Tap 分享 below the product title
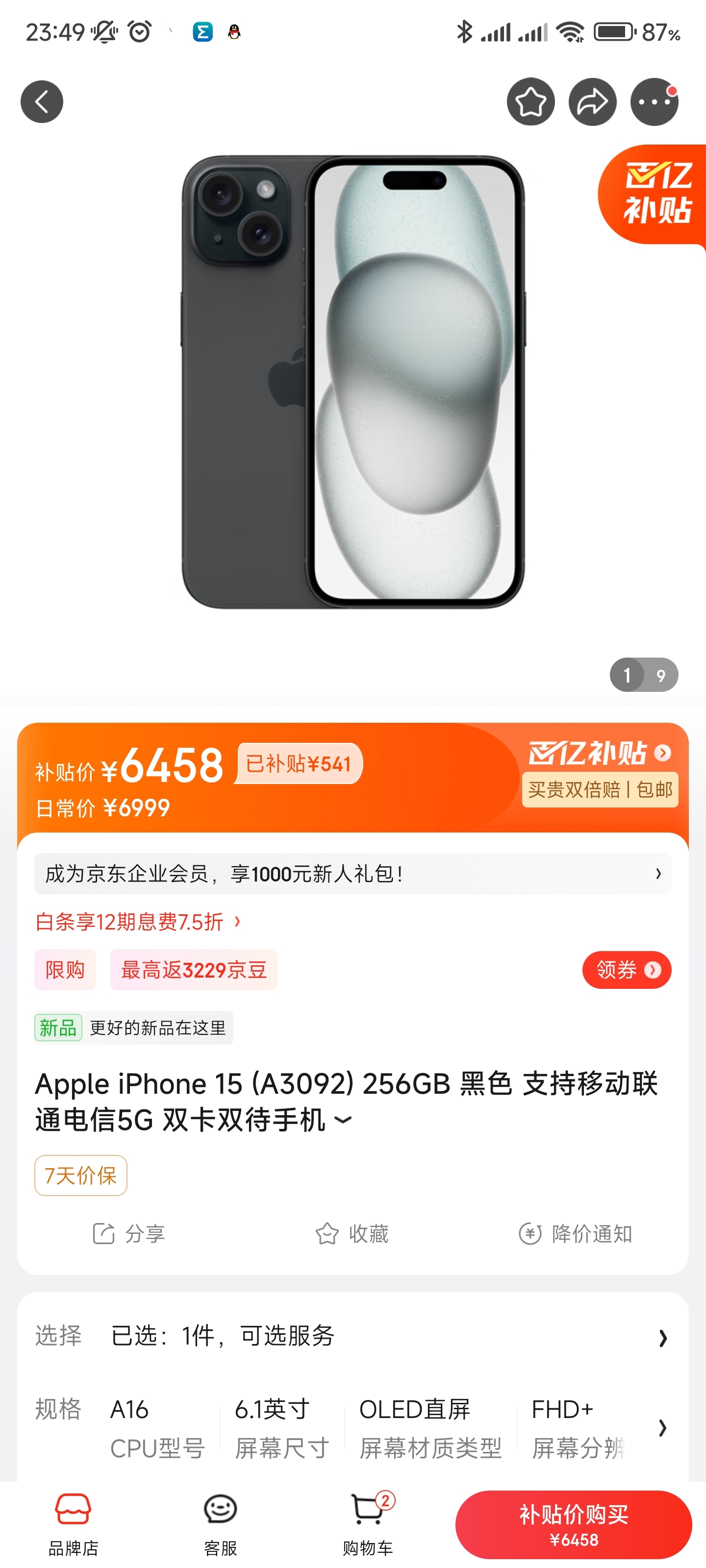The height and width of the screenshot is (1568, 706). [x=128, y=1234]
